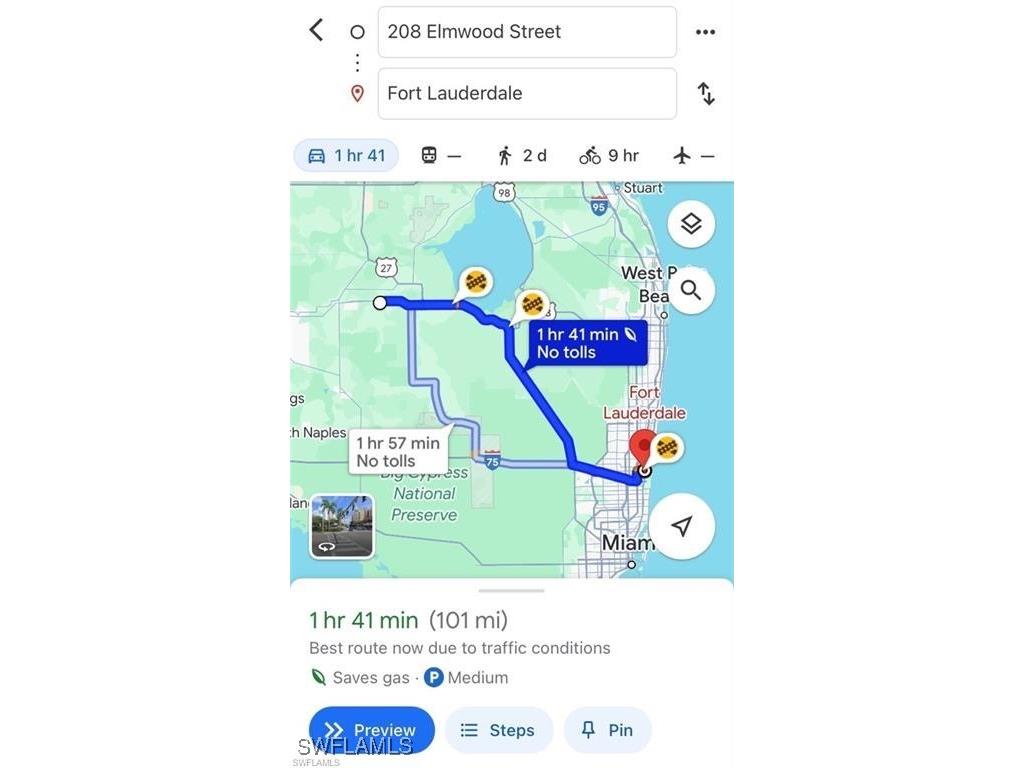Viewport: 1024px width, 768px height.
Task: Open the three-dot overflow menu
Action: (x=705, y=32)
